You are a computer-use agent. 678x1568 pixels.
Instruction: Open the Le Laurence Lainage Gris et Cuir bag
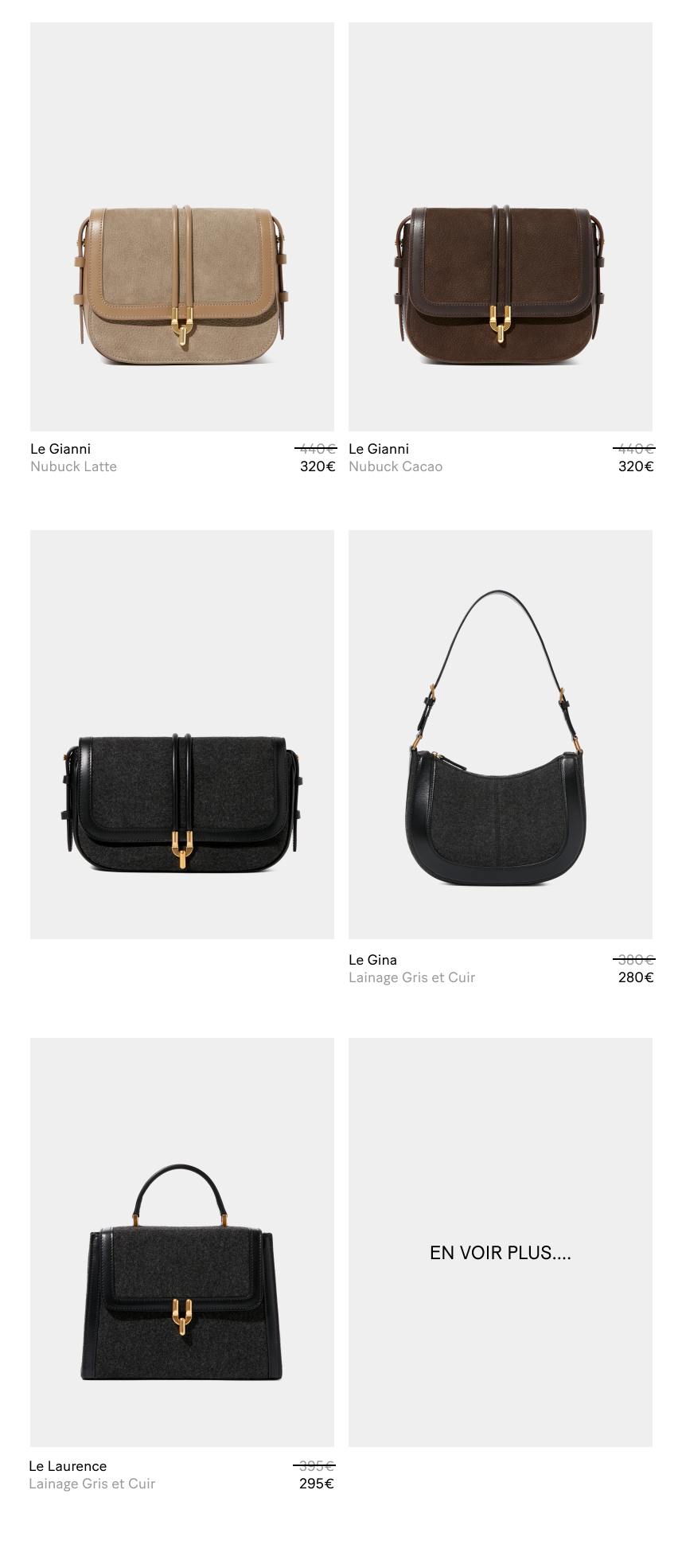click(x=182, y=1242)
